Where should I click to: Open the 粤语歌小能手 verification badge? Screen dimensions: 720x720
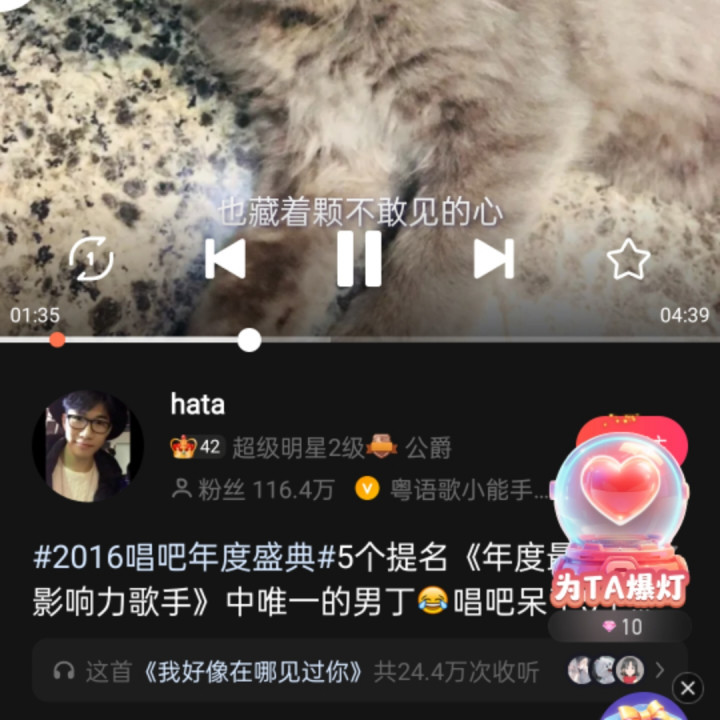(460, 489)
